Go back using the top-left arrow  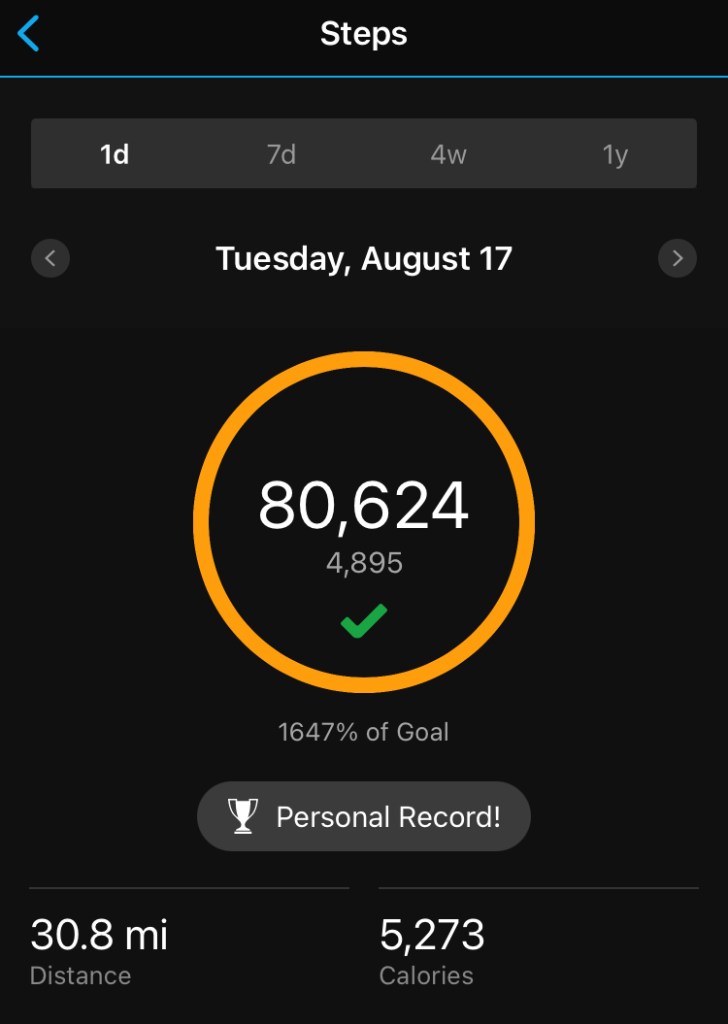29,34
